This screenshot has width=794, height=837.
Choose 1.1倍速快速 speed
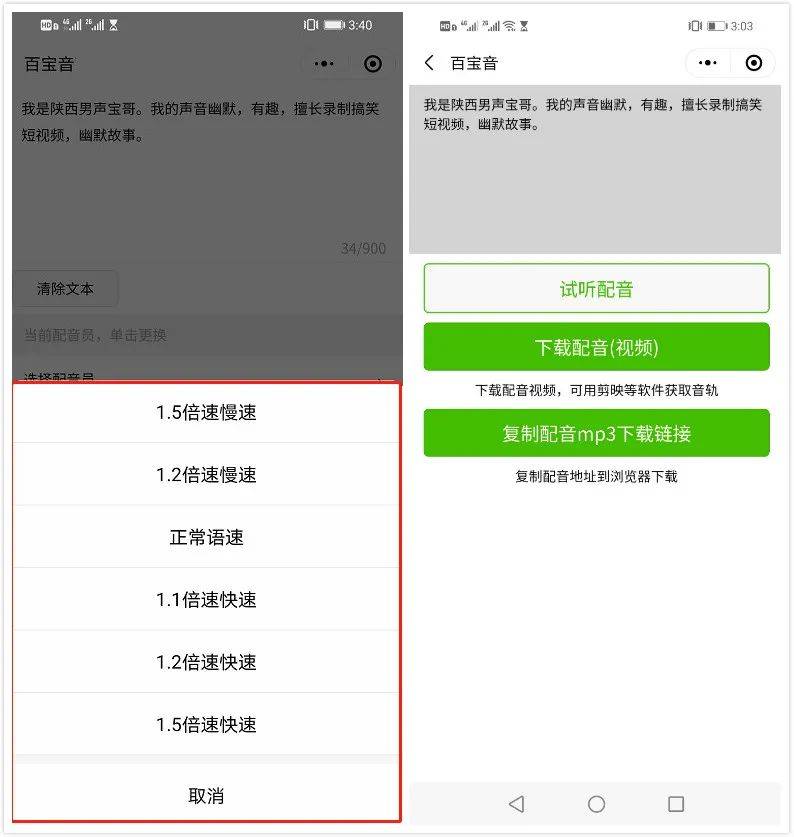click(206, 600)
